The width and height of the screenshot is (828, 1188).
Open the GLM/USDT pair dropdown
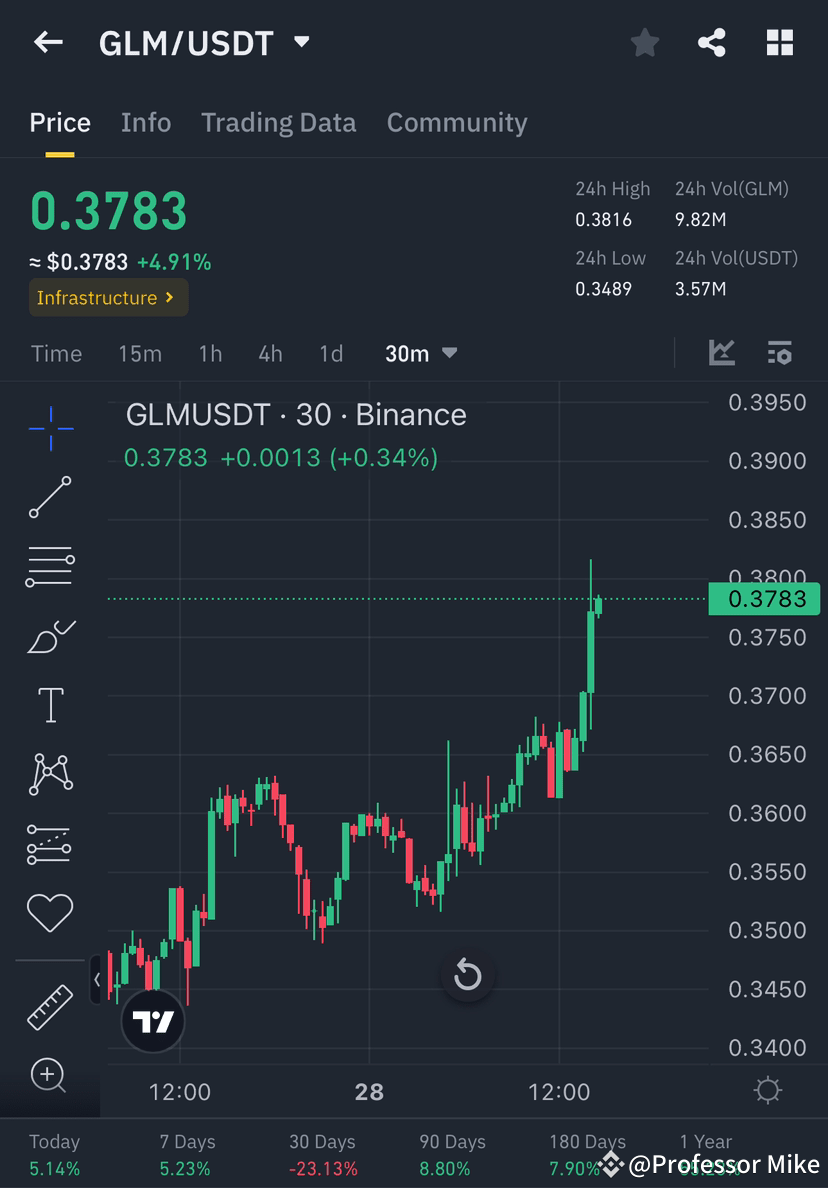click(299, 42)
